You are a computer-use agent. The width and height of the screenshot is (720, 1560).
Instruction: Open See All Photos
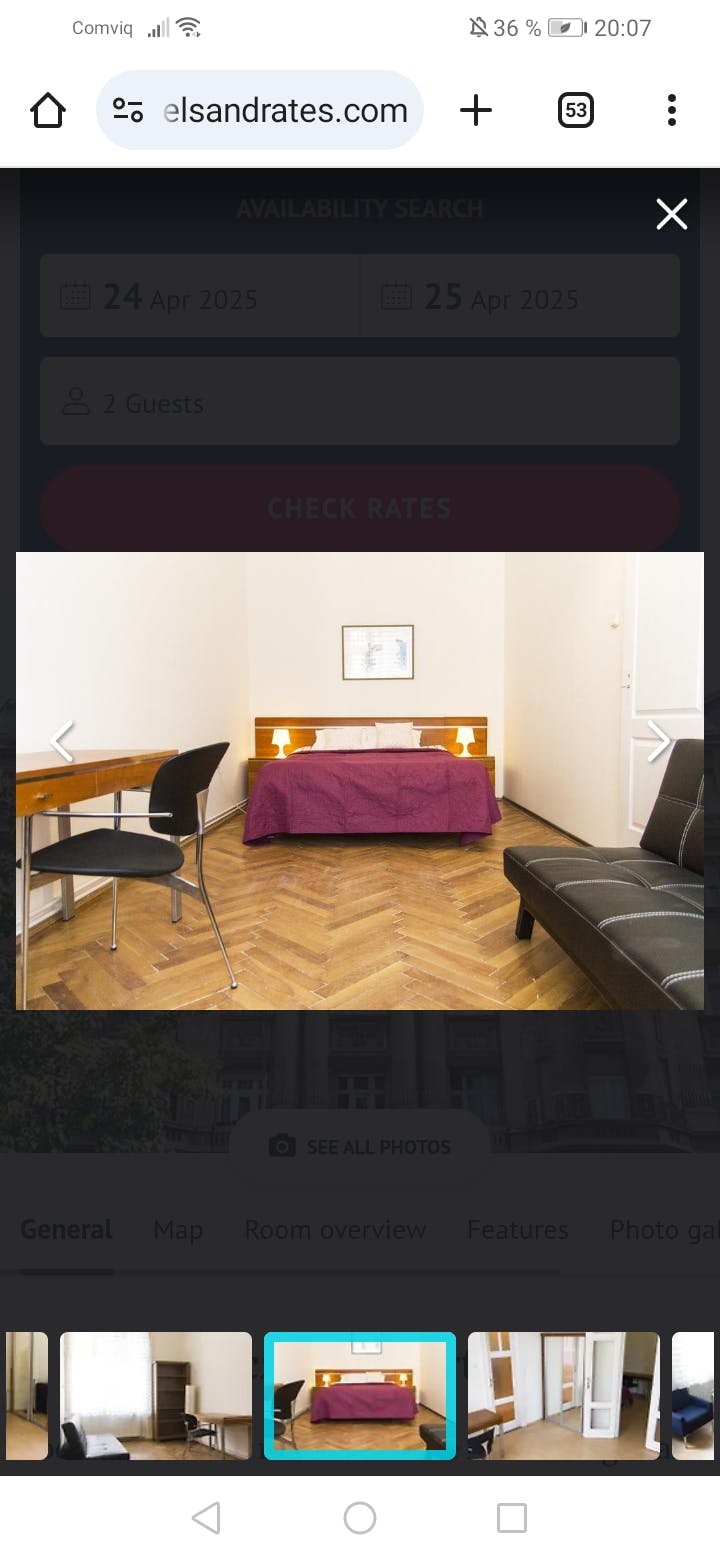pos(359,1147)
